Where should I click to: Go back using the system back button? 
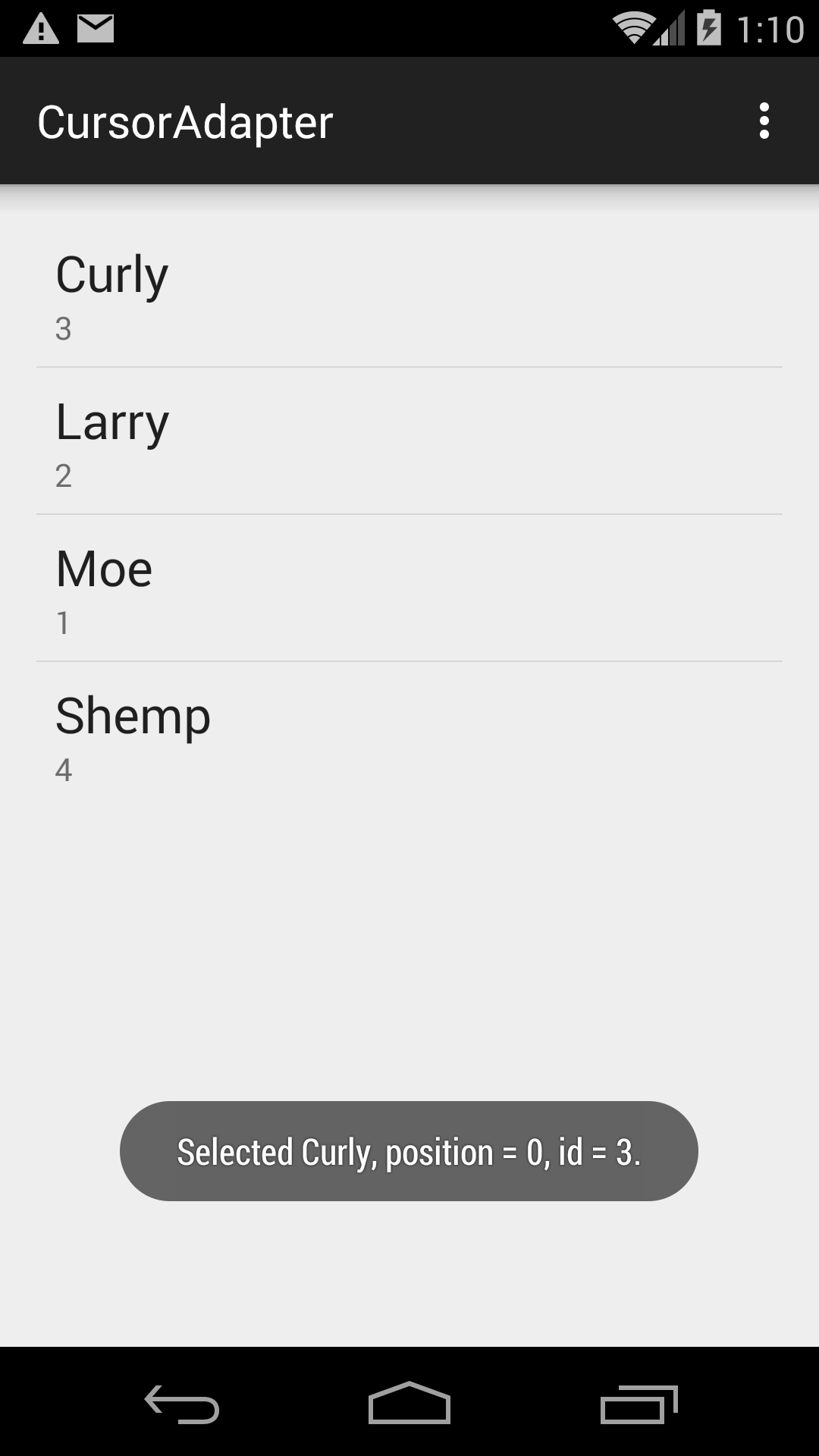[x=182, y=1404]
